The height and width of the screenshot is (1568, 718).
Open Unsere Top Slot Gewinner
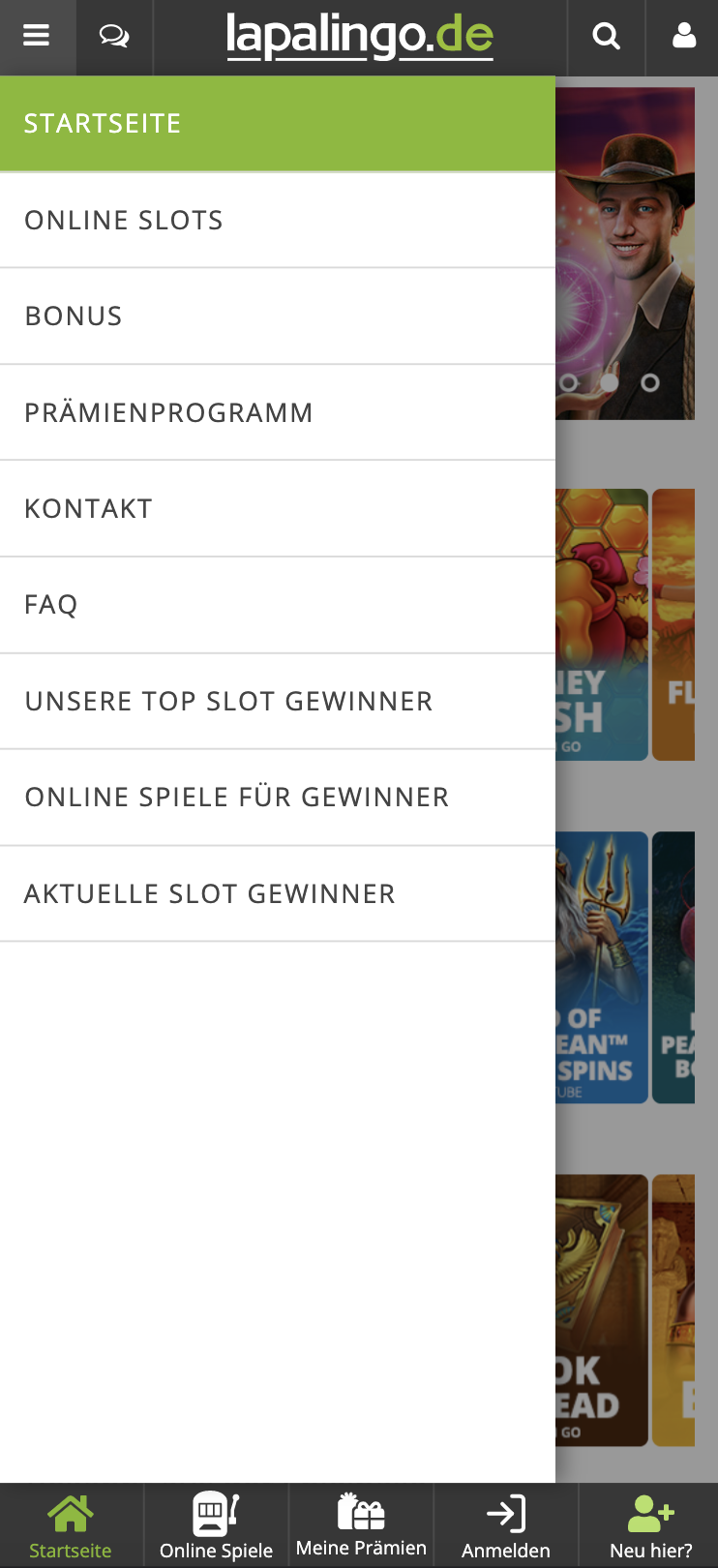coord(277,702)
